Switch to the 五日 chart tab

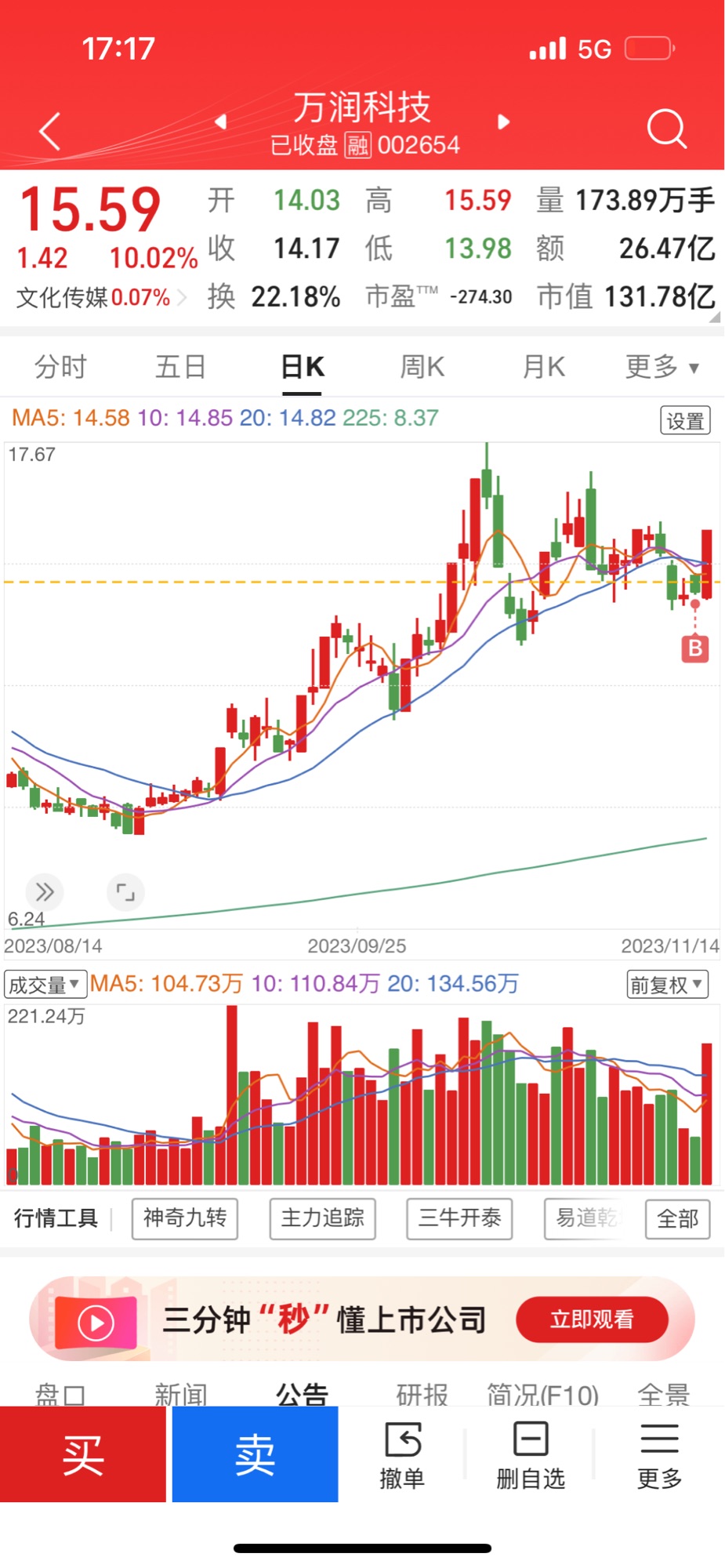click(180, 367)
